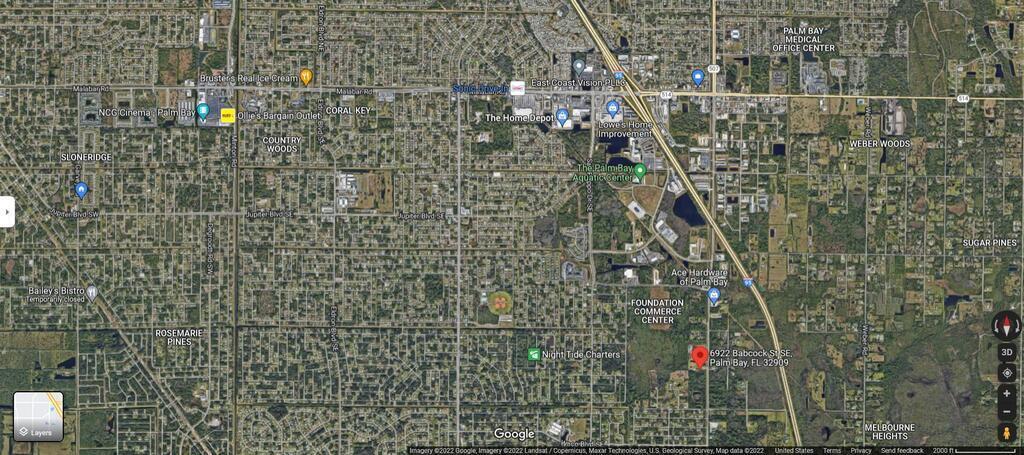Select the 6922 Babcock St SE pin

pos(700,356)
